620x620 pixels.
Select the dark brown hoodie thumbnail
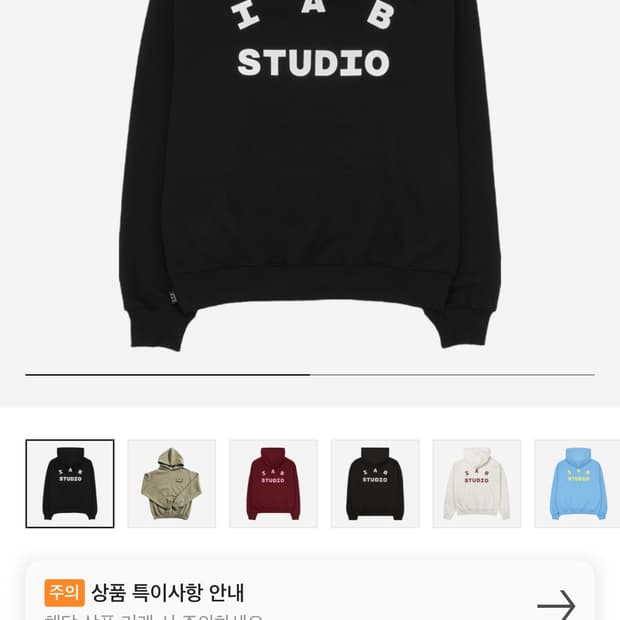click(375, 484)
